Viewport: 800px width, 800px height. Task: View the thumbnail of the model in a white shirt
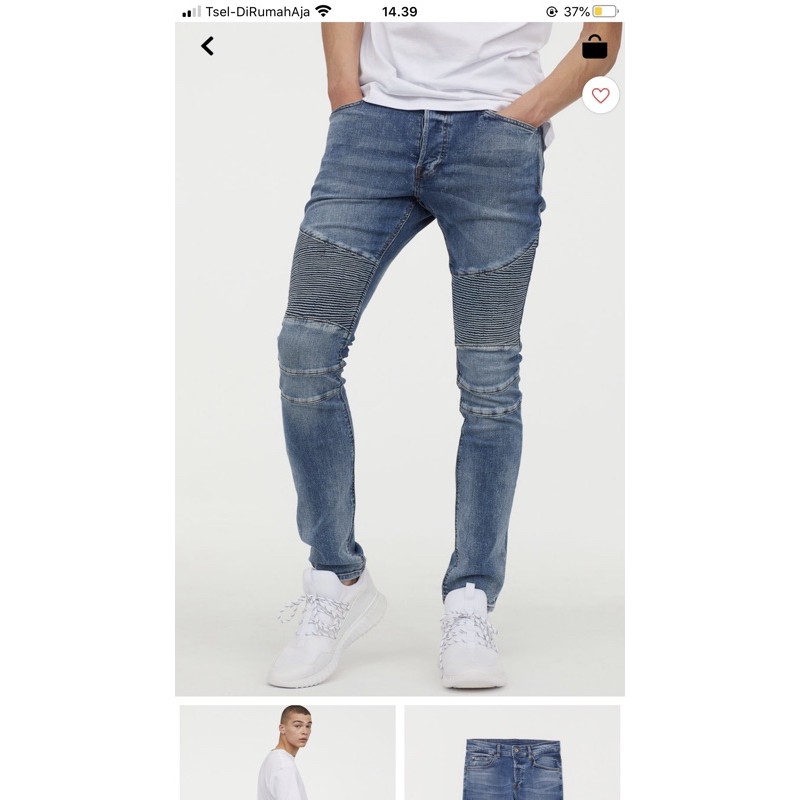pyautogui.click(x=288, y=752)
